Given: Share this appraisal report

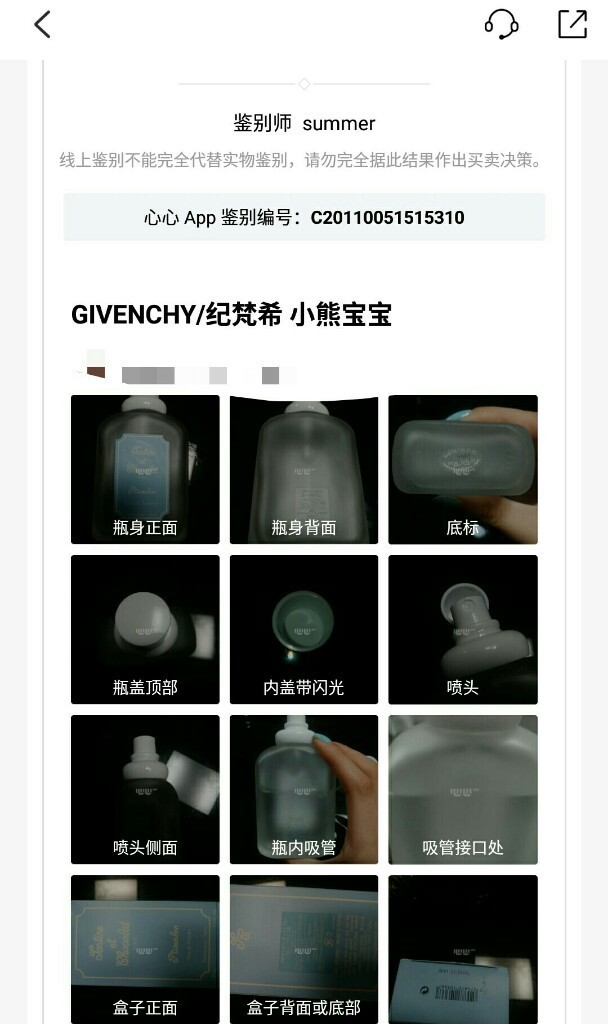Looking at the screenshot, I should click(573, 25).
